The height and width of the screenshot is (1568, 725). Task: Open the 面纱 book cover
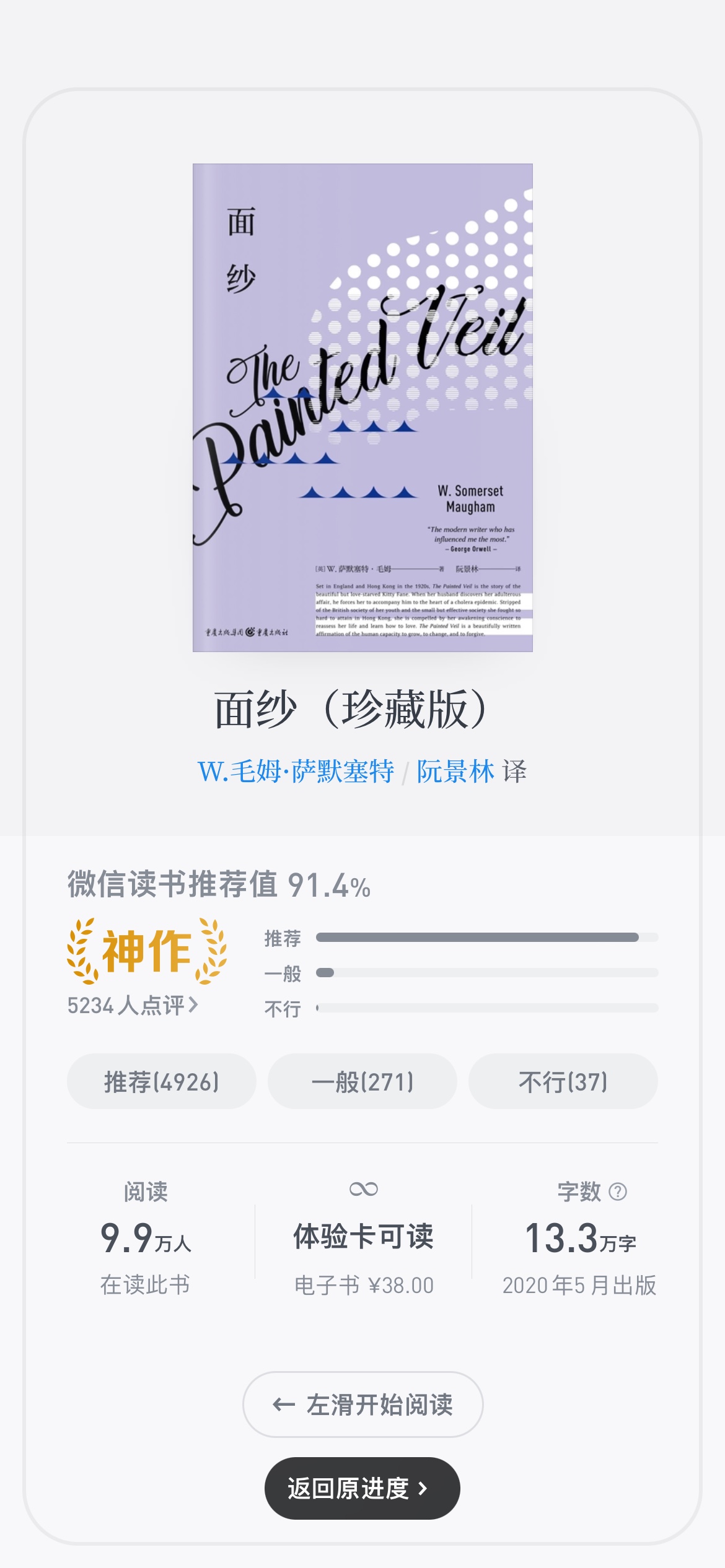coord(362,407)
